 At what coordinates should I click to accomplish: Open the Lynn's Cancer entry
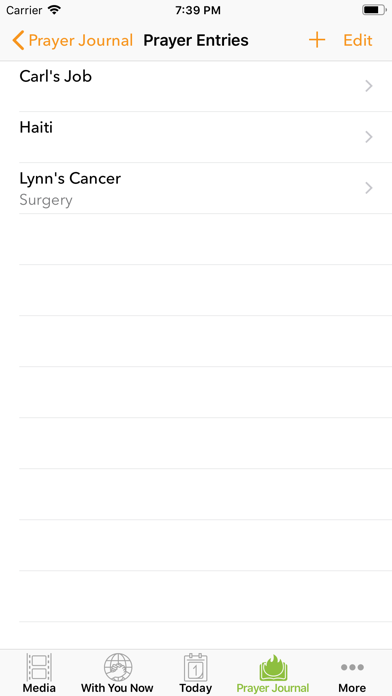[196, 188]
